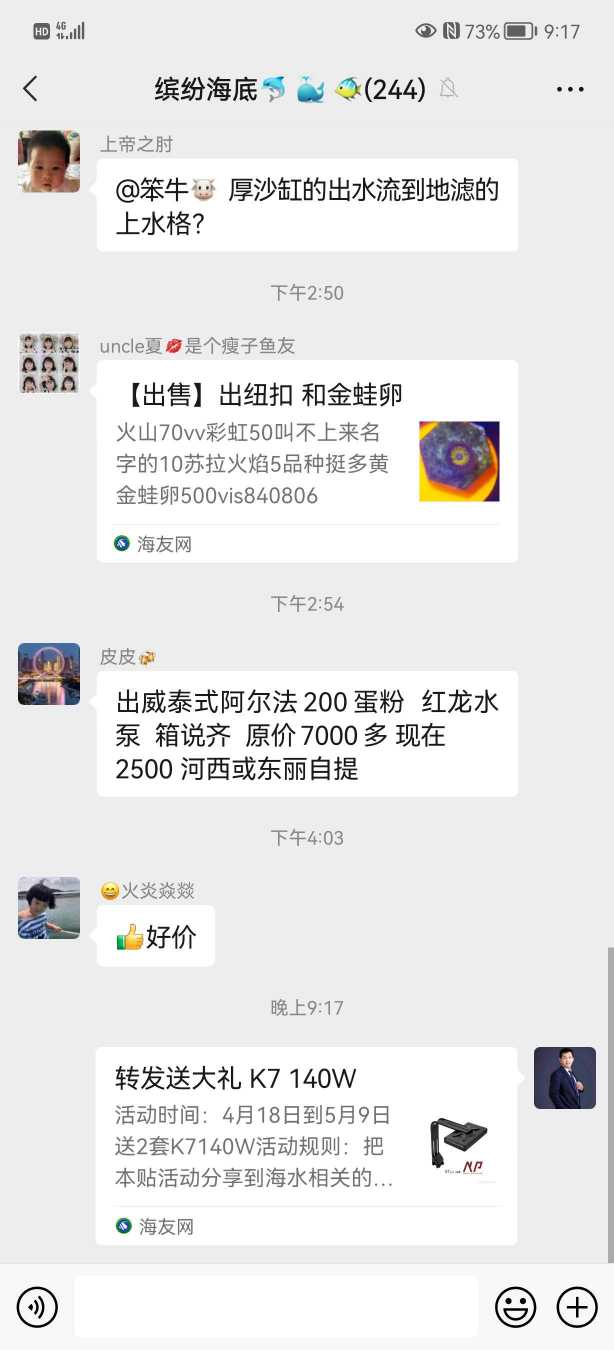Open 上帝之肘's profile avatar
This screenshot has width=614, height=1350.
[49, 161]
